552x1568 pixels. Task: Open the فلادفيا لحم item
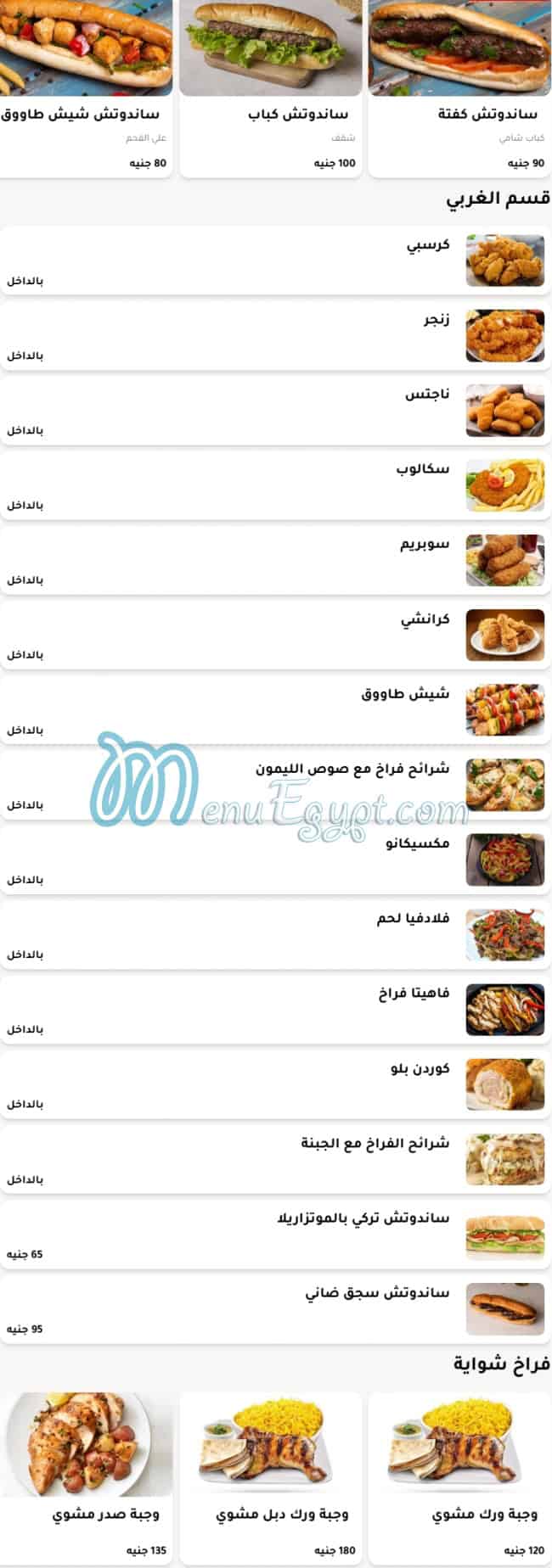[x=275, y=934]
